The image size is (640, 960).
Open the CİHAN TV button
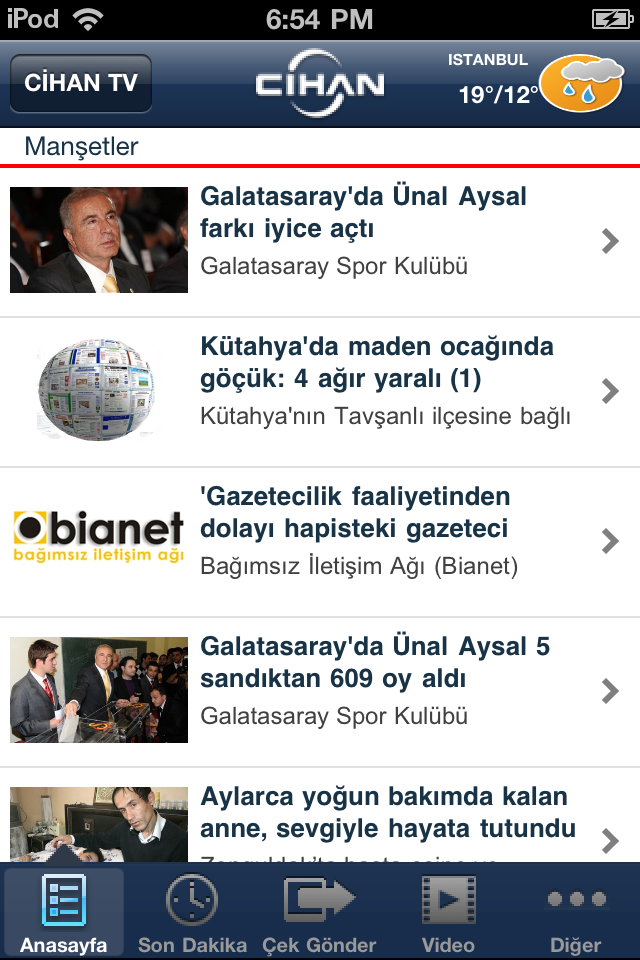[x=81, y=83]
